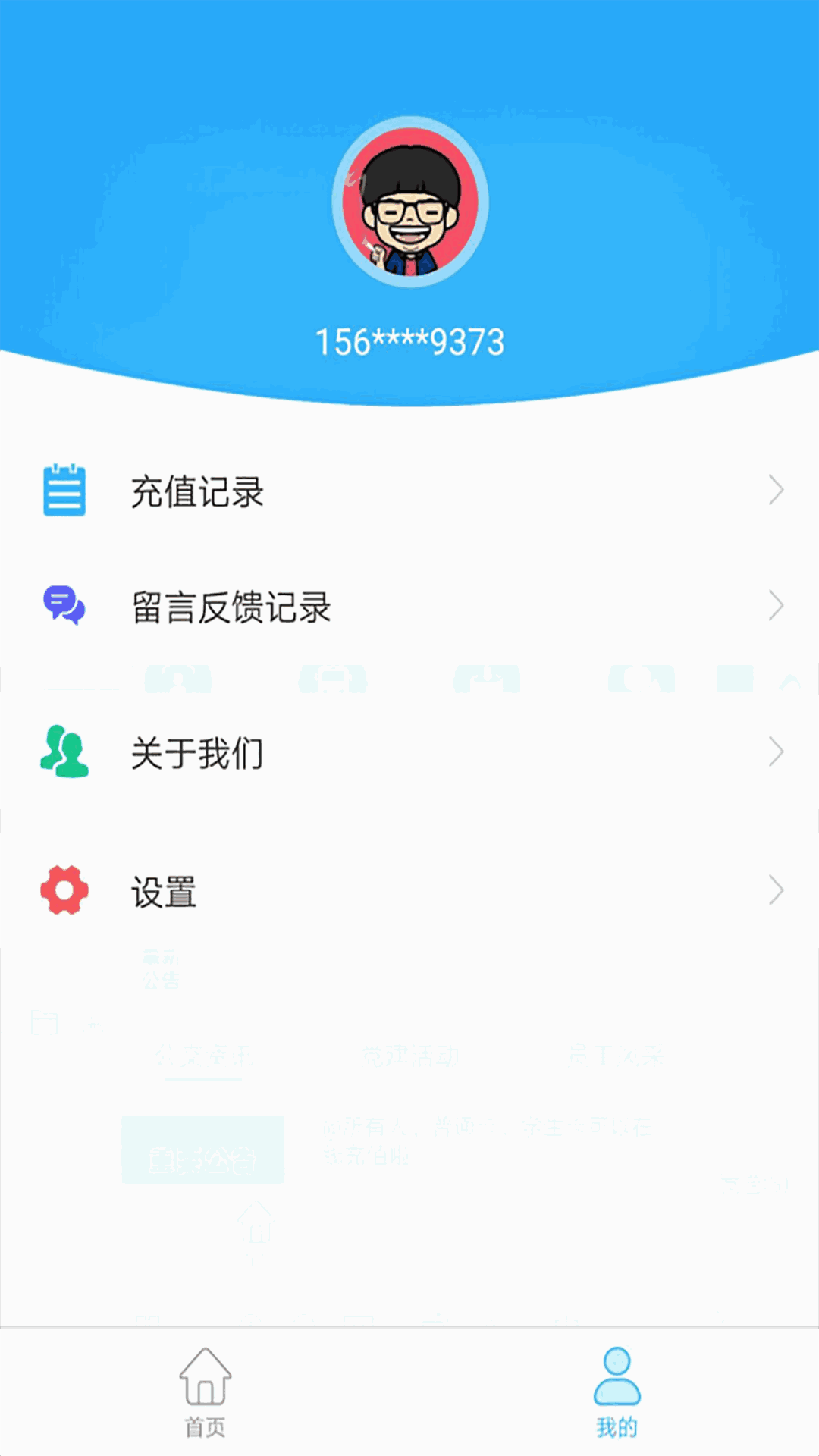
Task: Switch to the 首页 home tab
Action: click(x=205, y=1392)
